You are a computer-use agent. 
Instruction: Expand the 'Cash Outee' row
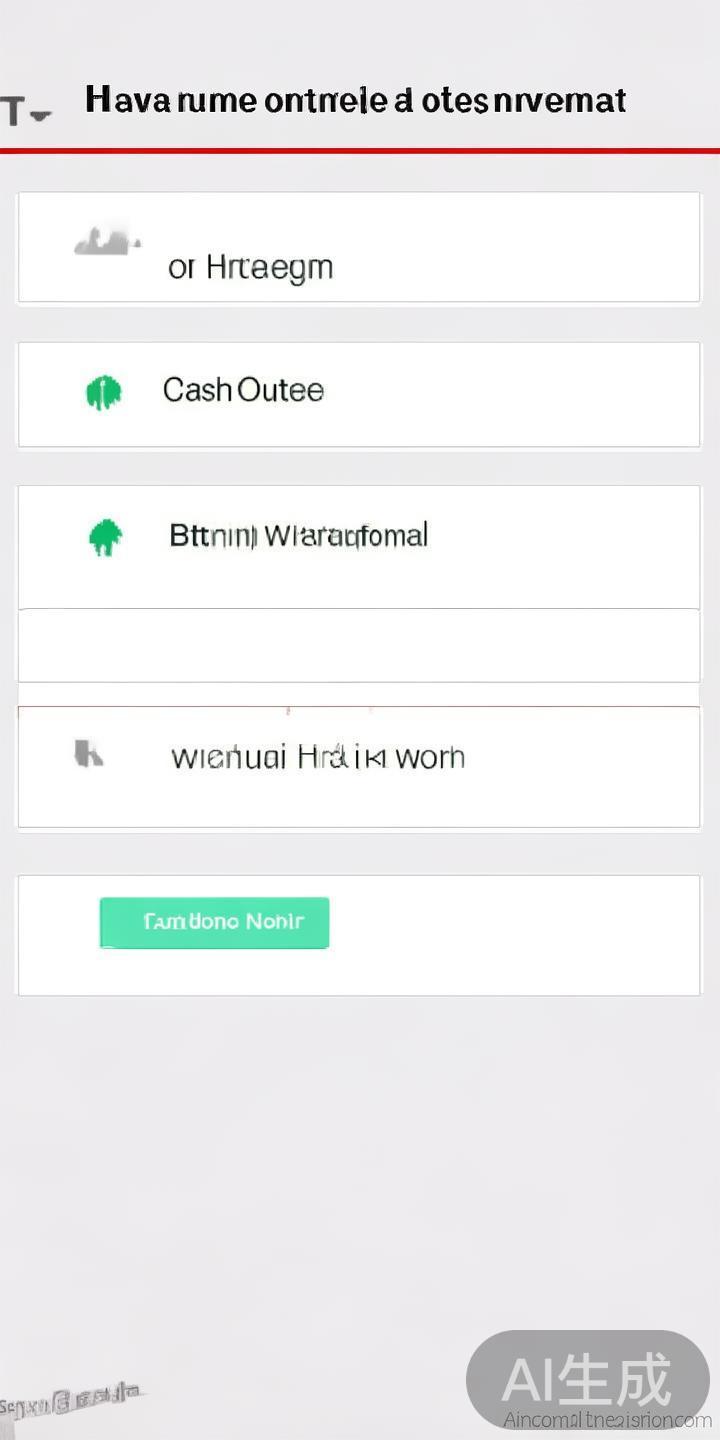tap(358, 393)
